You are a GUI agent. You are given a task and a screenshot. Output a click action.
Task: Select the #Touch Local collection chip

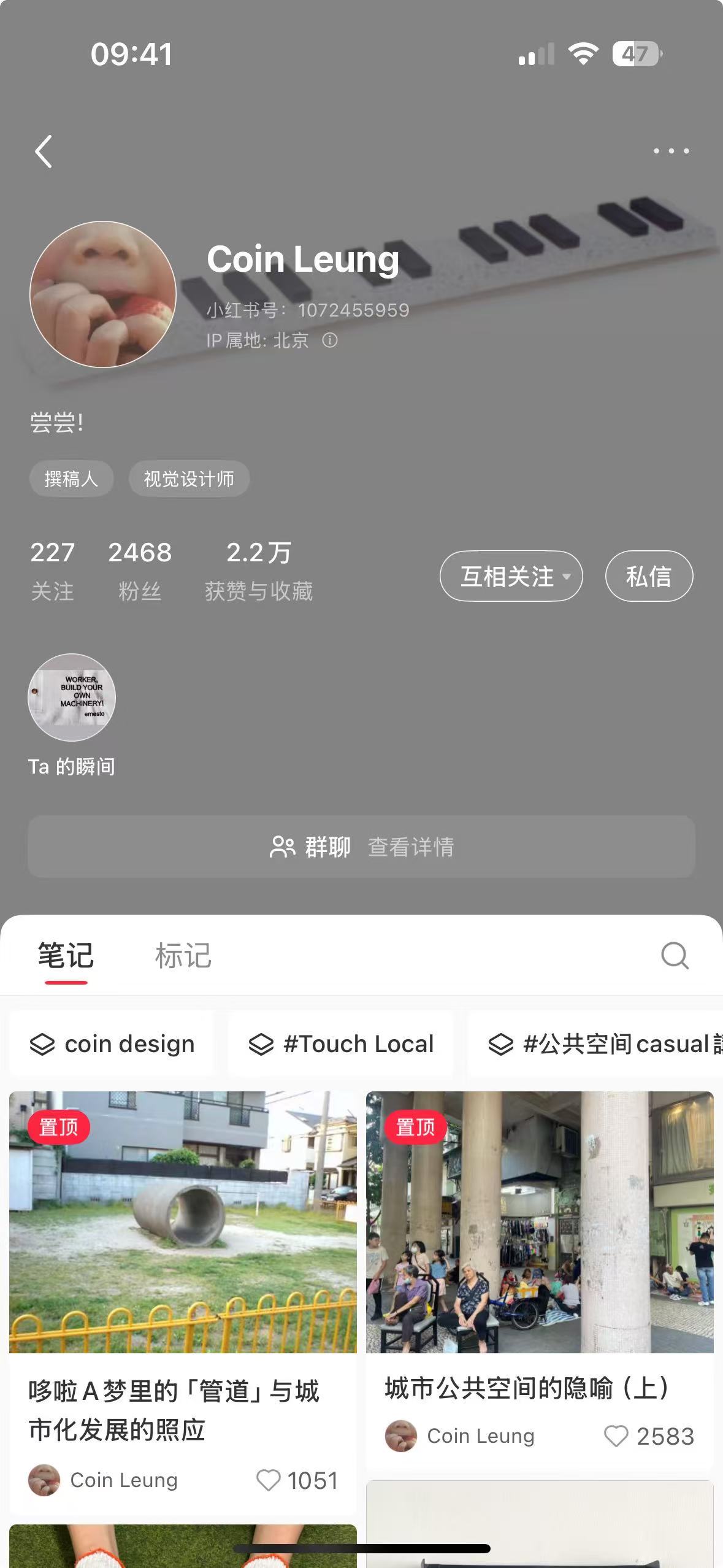[x=341, y=1044]
